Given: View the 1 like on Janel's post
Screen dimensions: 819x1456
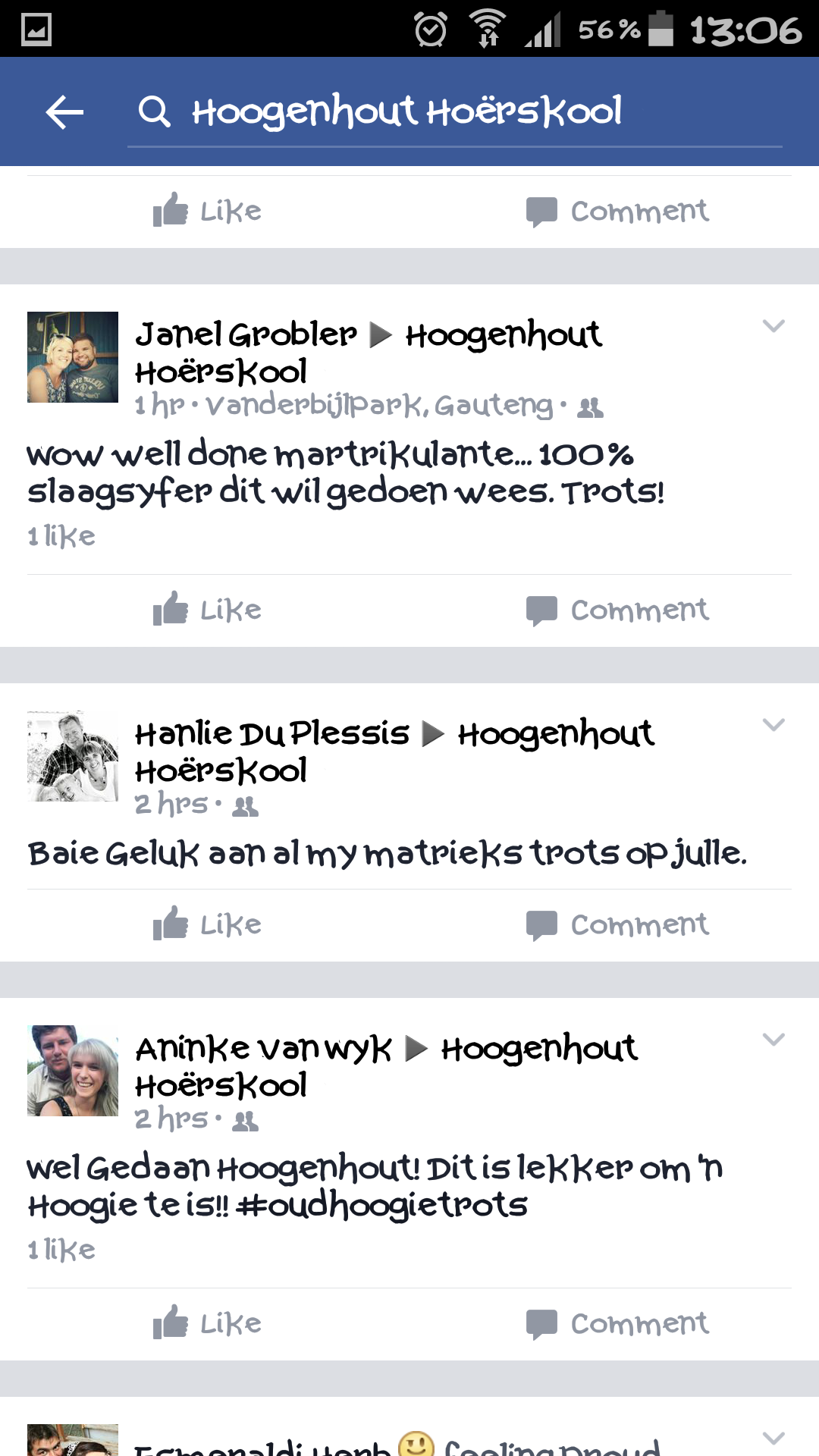Looking at the screenshot, I should tap(61, 537).
